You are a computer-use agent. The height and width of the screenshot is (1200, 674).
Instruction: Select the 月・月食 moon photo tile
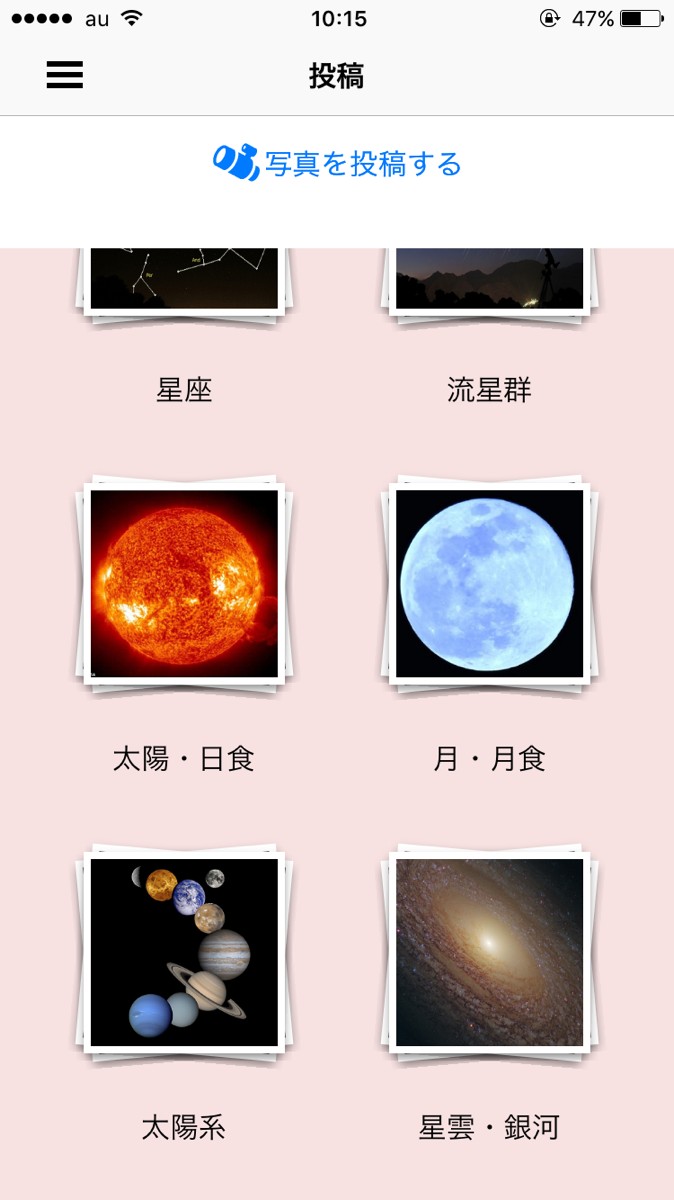click(x=489, y=583)
